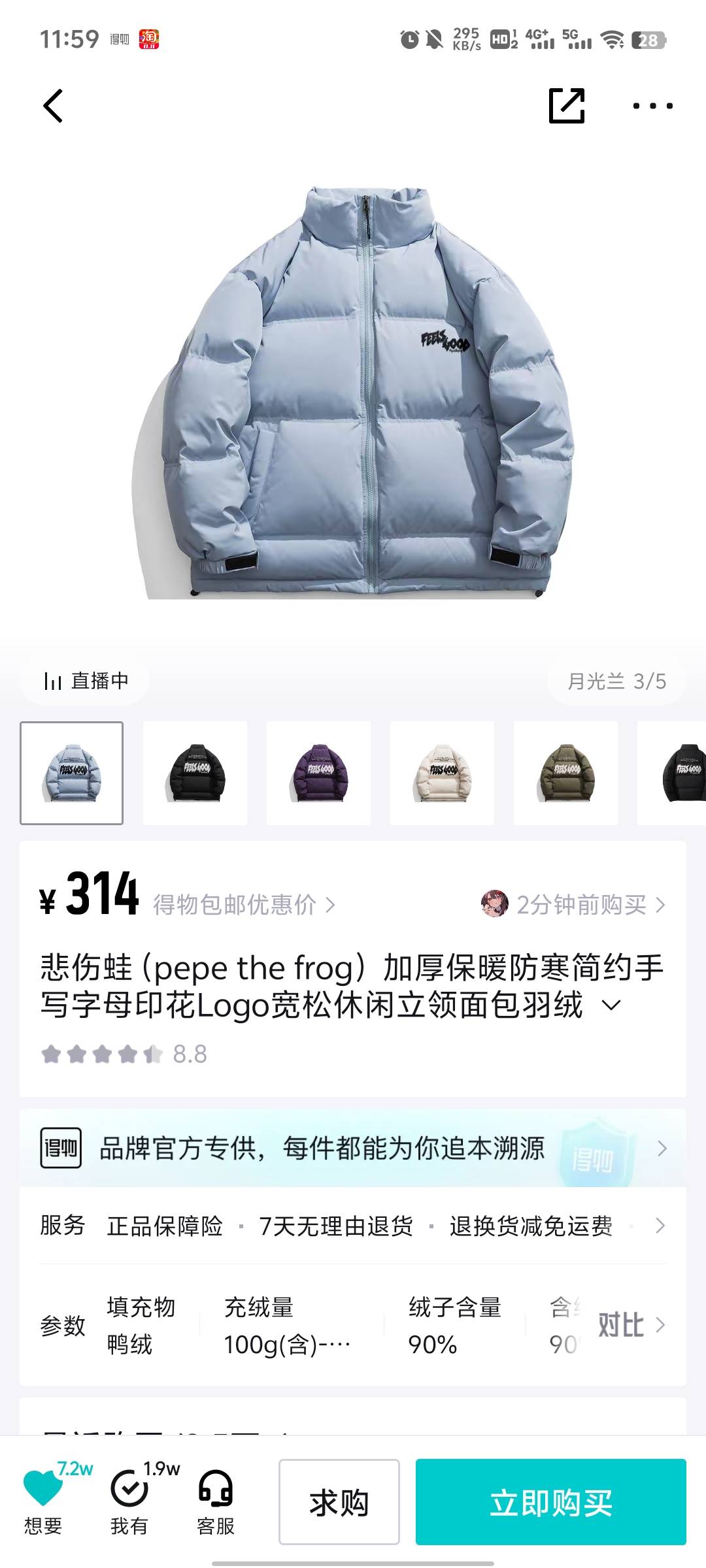Tap 对比 to compare parameters
Screen dimensions: 706x1568
[630, 1325]
